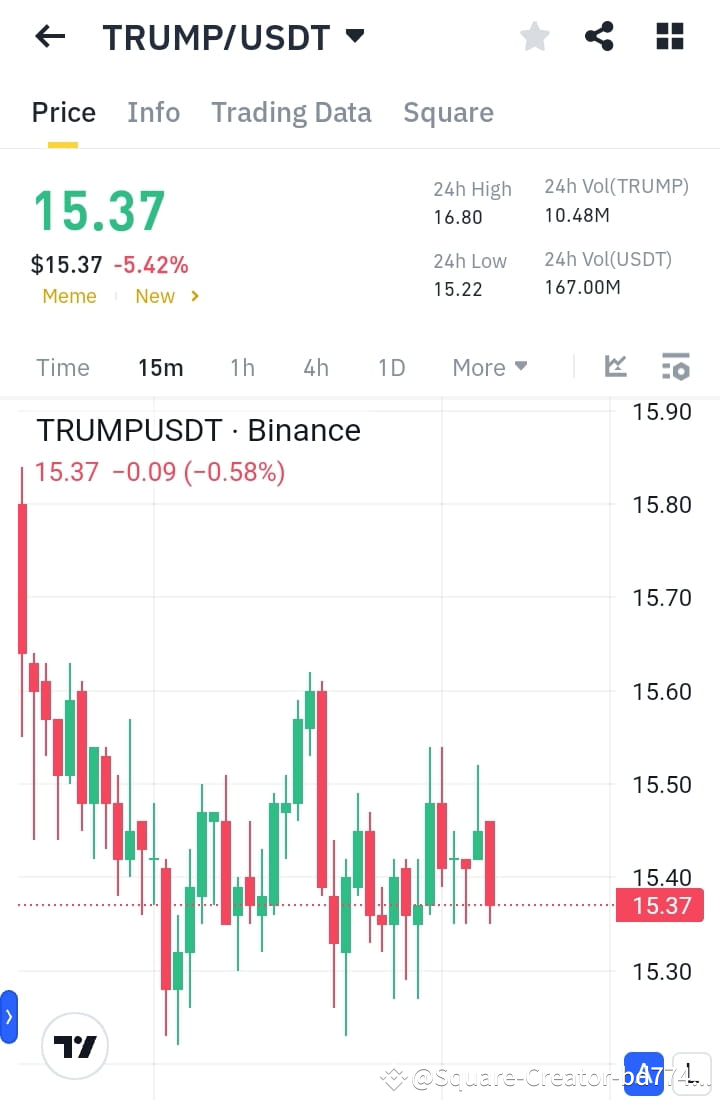The height and width of the screenshot is (1100, 720).
Task: Open the markets grid icon
Action: tap(668, 36)
